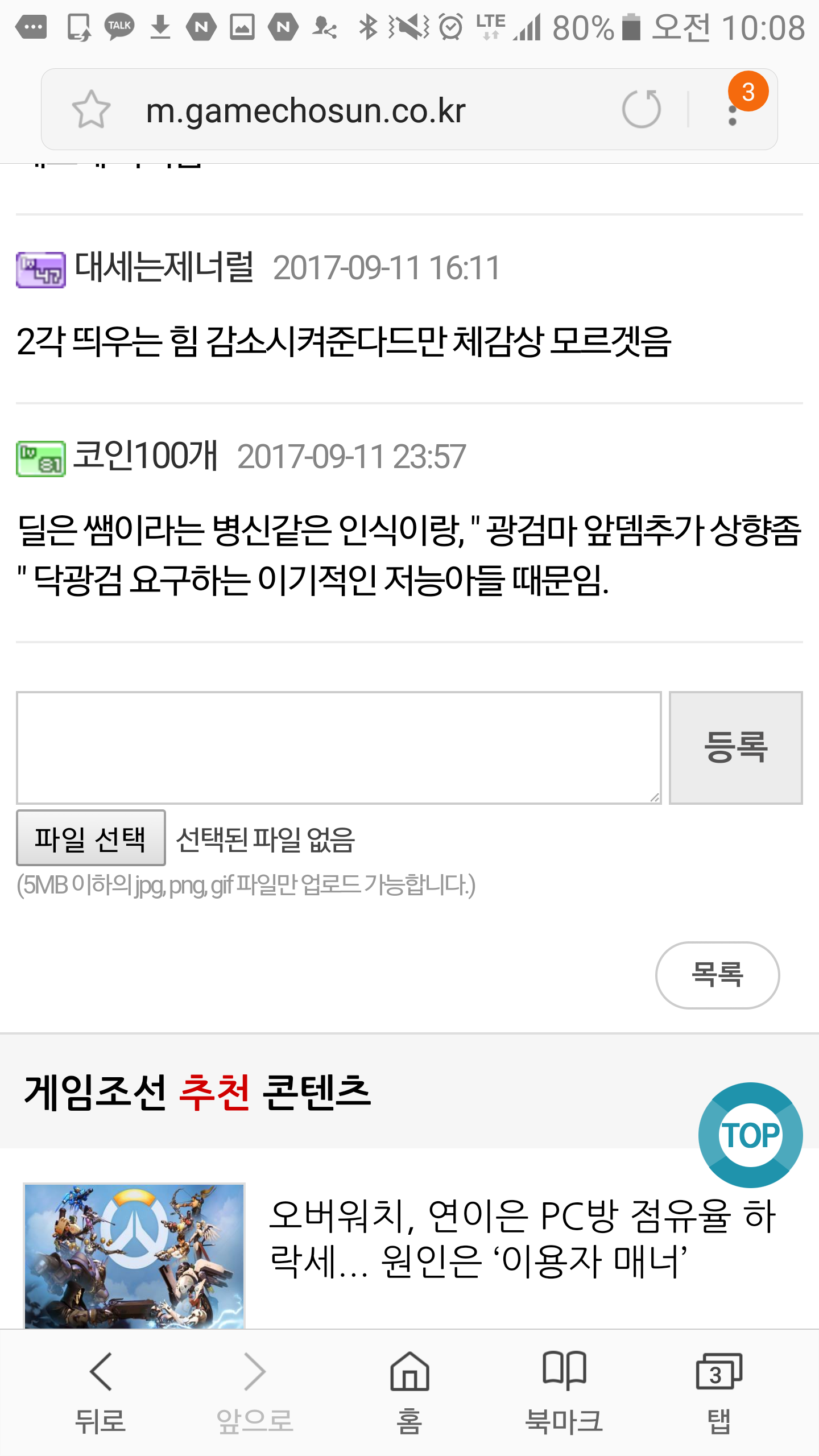Jump to the top with the TOP button
Image resolution: width=819 pixels, height=1456 pixels.
tap(750, 1135)
